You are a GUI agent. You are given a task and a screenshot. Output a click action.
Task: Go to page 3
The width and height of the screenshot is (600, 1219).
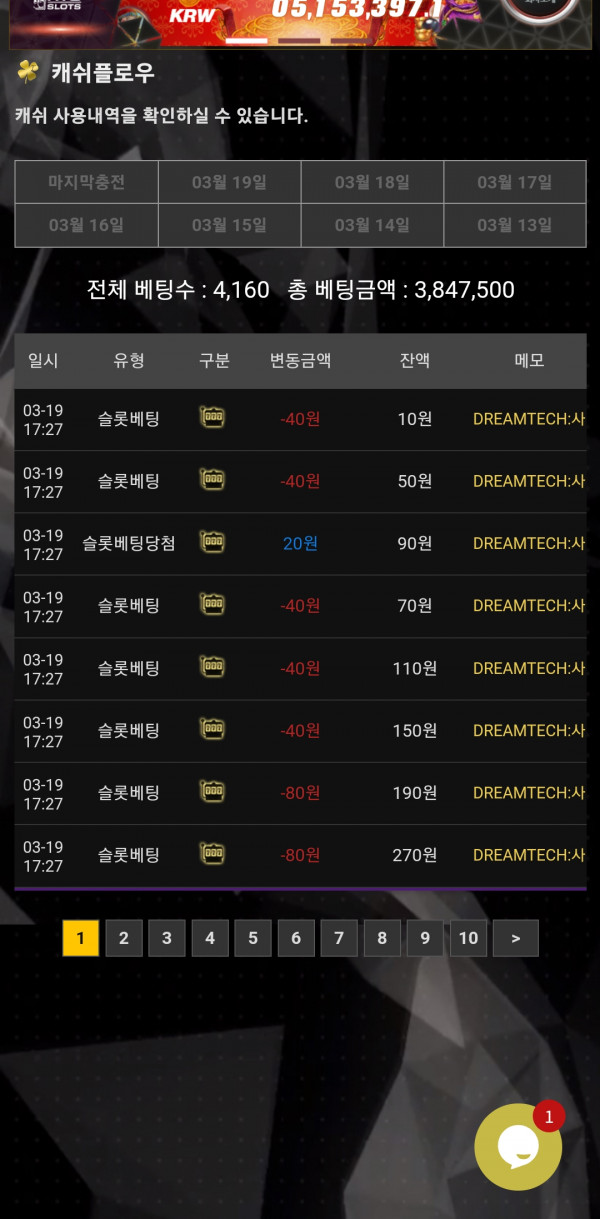click(167, 938)
